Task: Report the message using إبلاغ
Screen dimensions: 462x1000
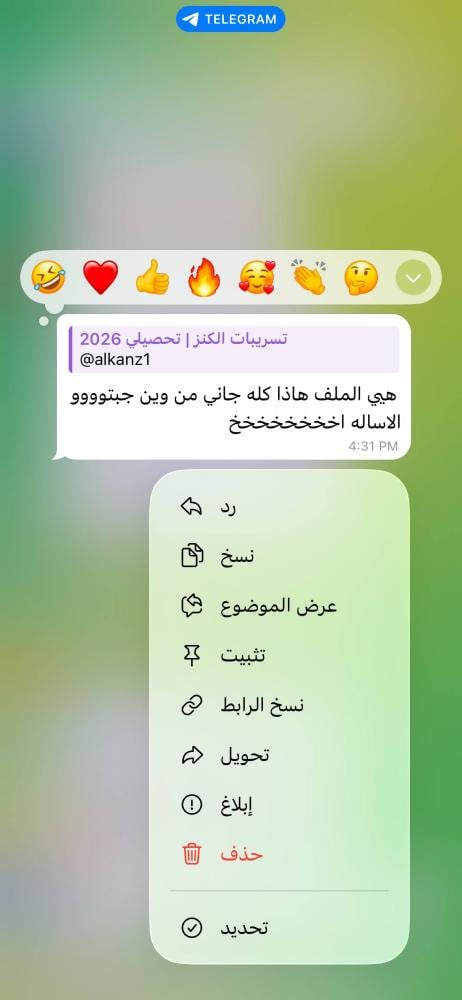Action: pos(279,805)
